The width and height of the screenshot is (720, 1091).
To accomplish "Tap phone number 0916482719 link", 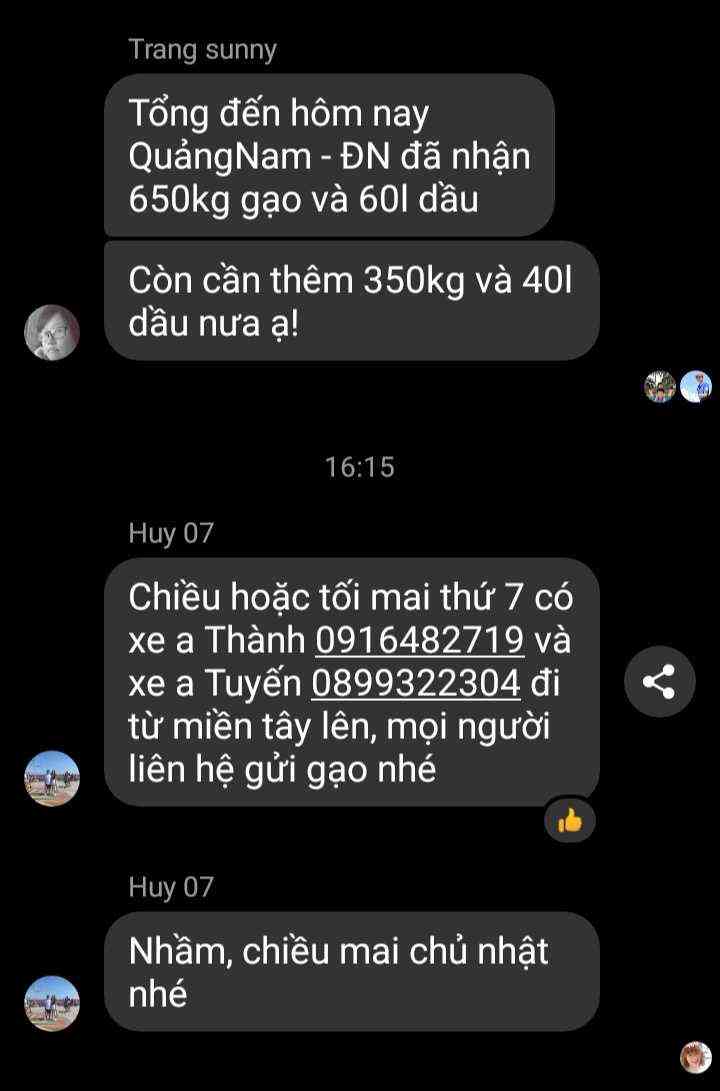I will tap(420, 639).
